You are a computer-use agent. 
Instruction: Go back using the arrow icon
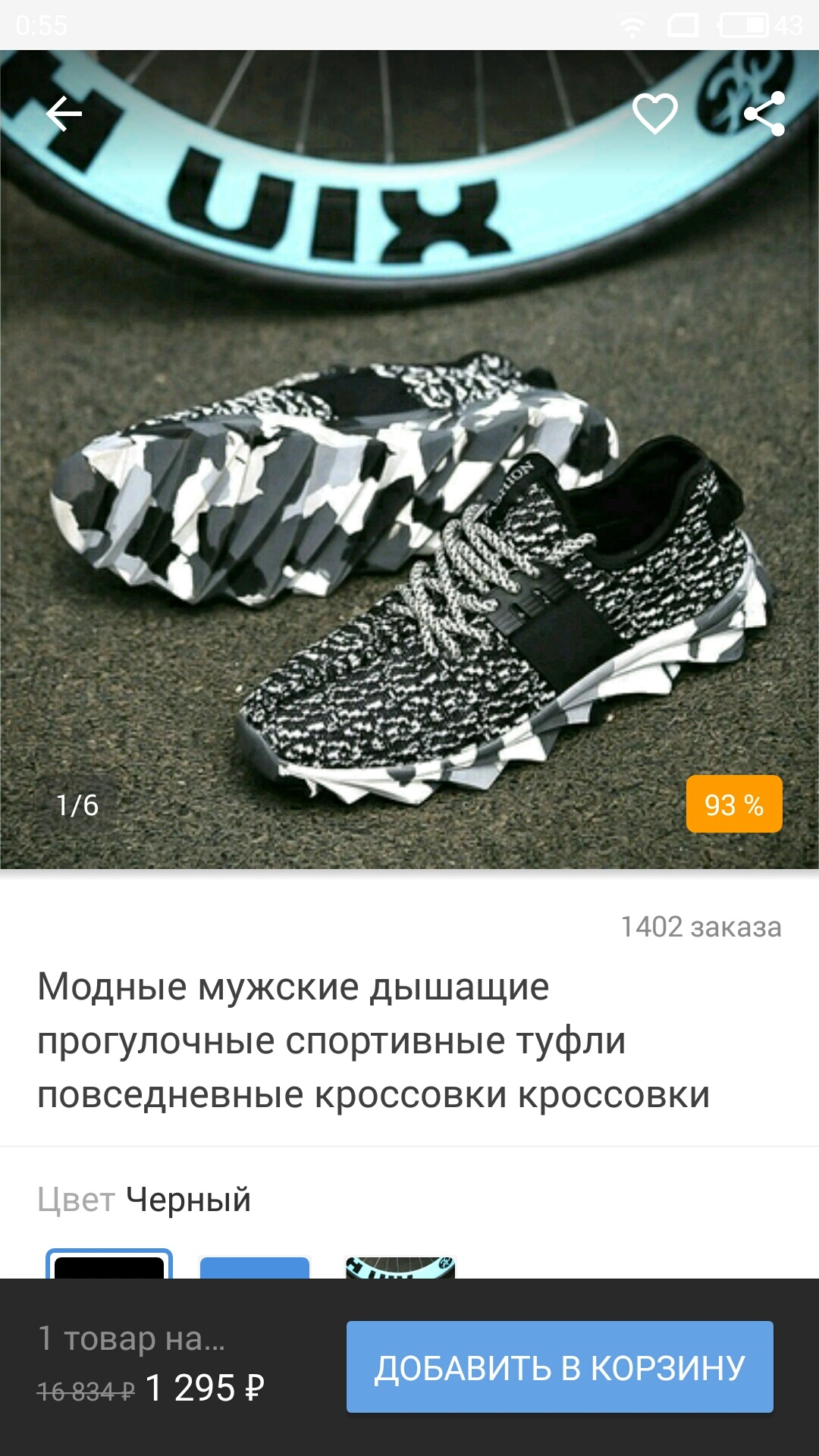64,114
